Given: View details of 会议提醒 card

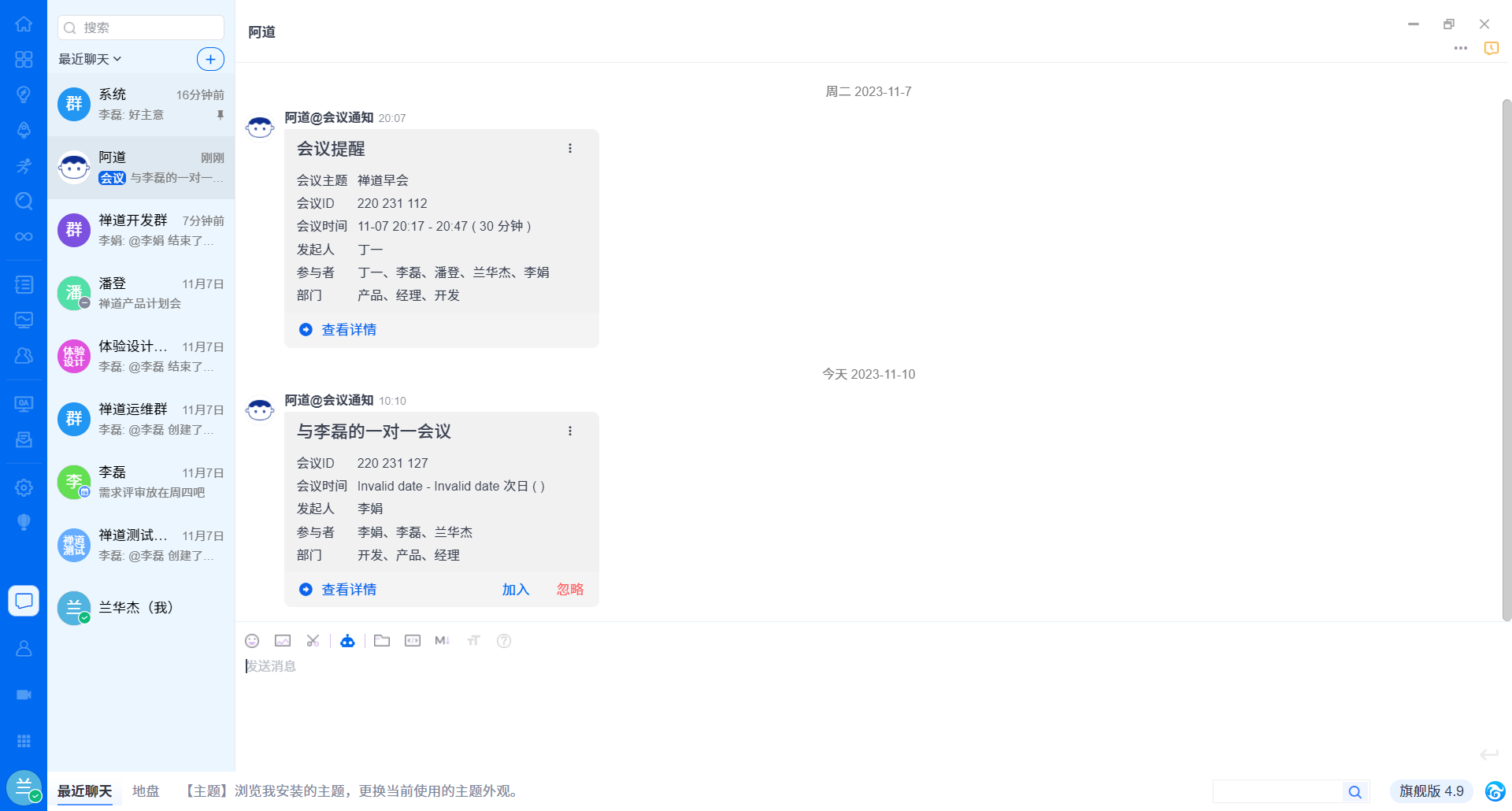Looking at the screenshot, I should point(348,330).
